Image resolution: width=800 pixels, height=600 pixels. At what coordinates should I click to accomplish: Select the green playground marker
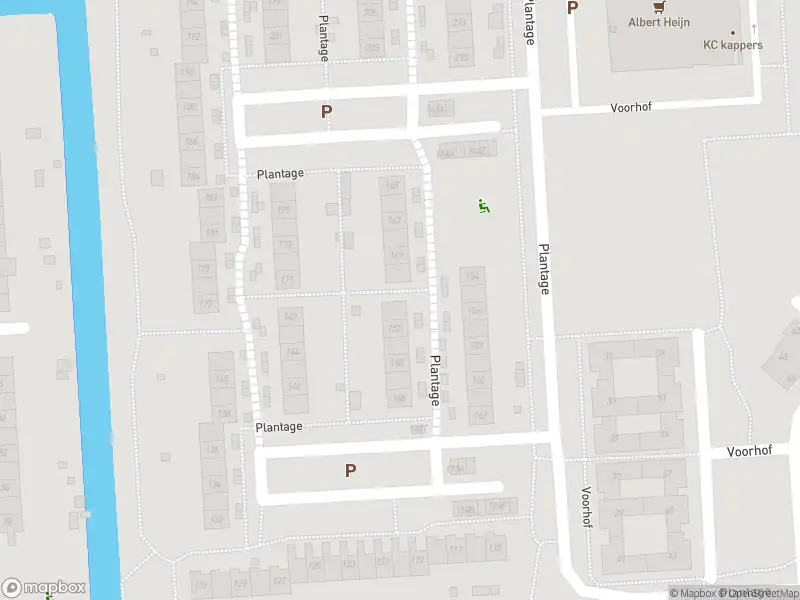[x=484, y=207]
